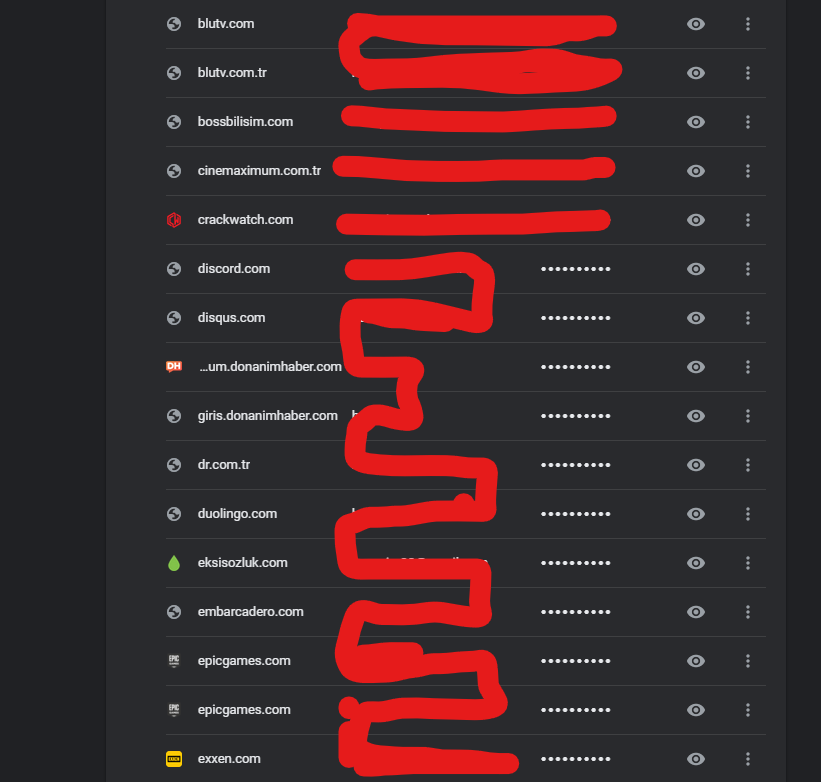Show password for giris.donanimhaber.com
The width and height of the screenshot is (821, 782).
click(x=696, y=416)
